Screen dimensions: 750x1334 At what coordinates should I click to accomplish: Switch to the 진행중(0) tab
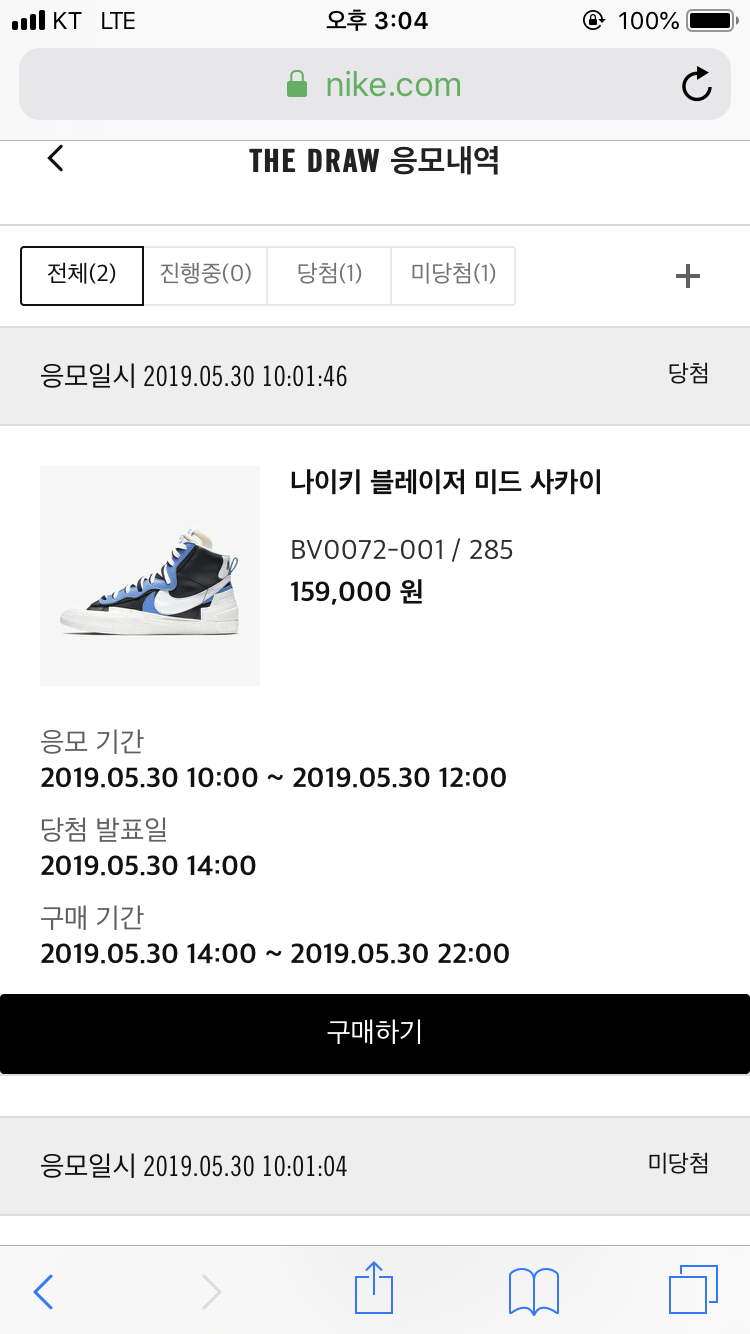tap(206, 275)
